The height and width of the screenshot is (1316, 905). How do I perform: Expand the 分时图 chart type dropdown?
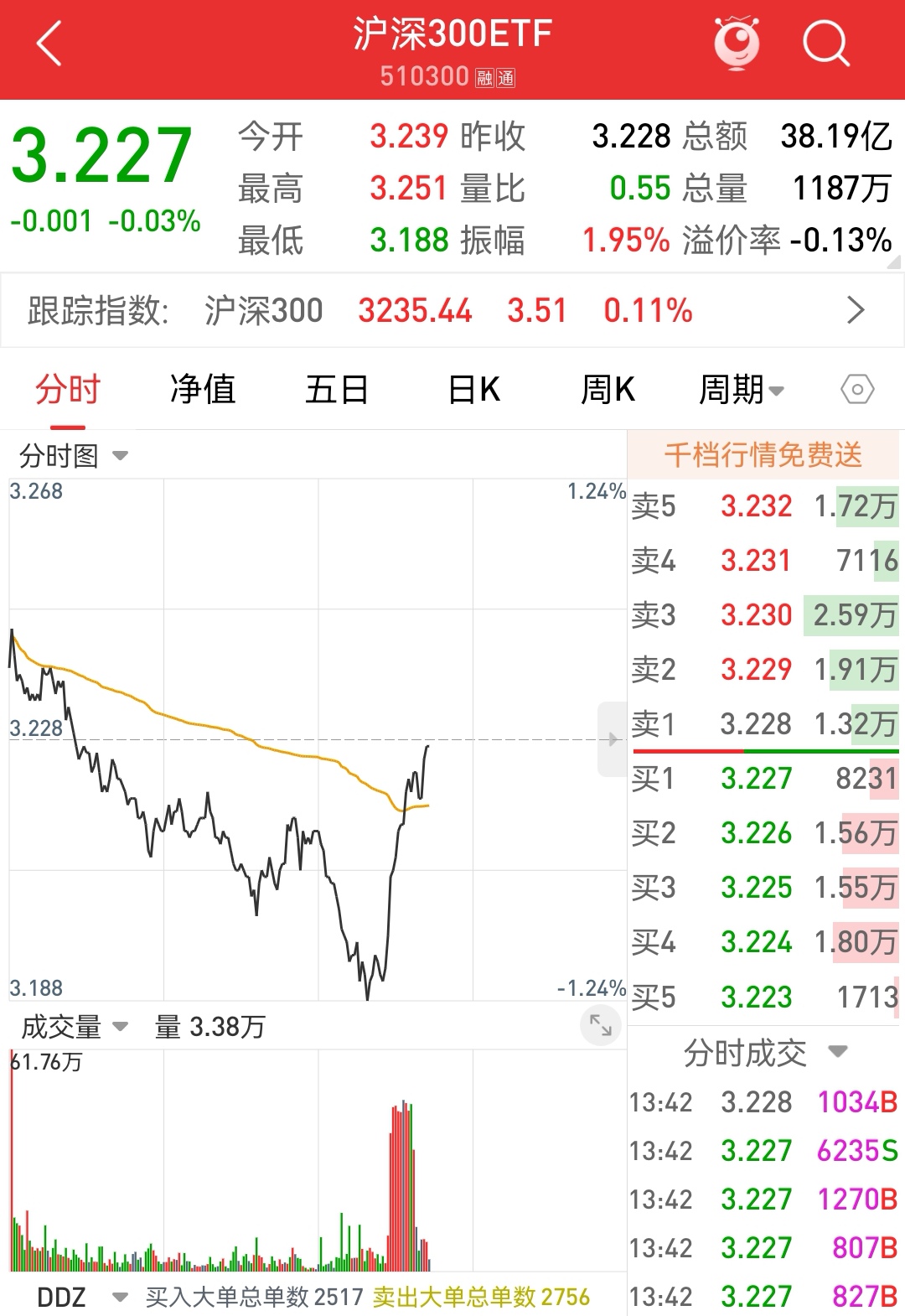[x=74, y=456]
